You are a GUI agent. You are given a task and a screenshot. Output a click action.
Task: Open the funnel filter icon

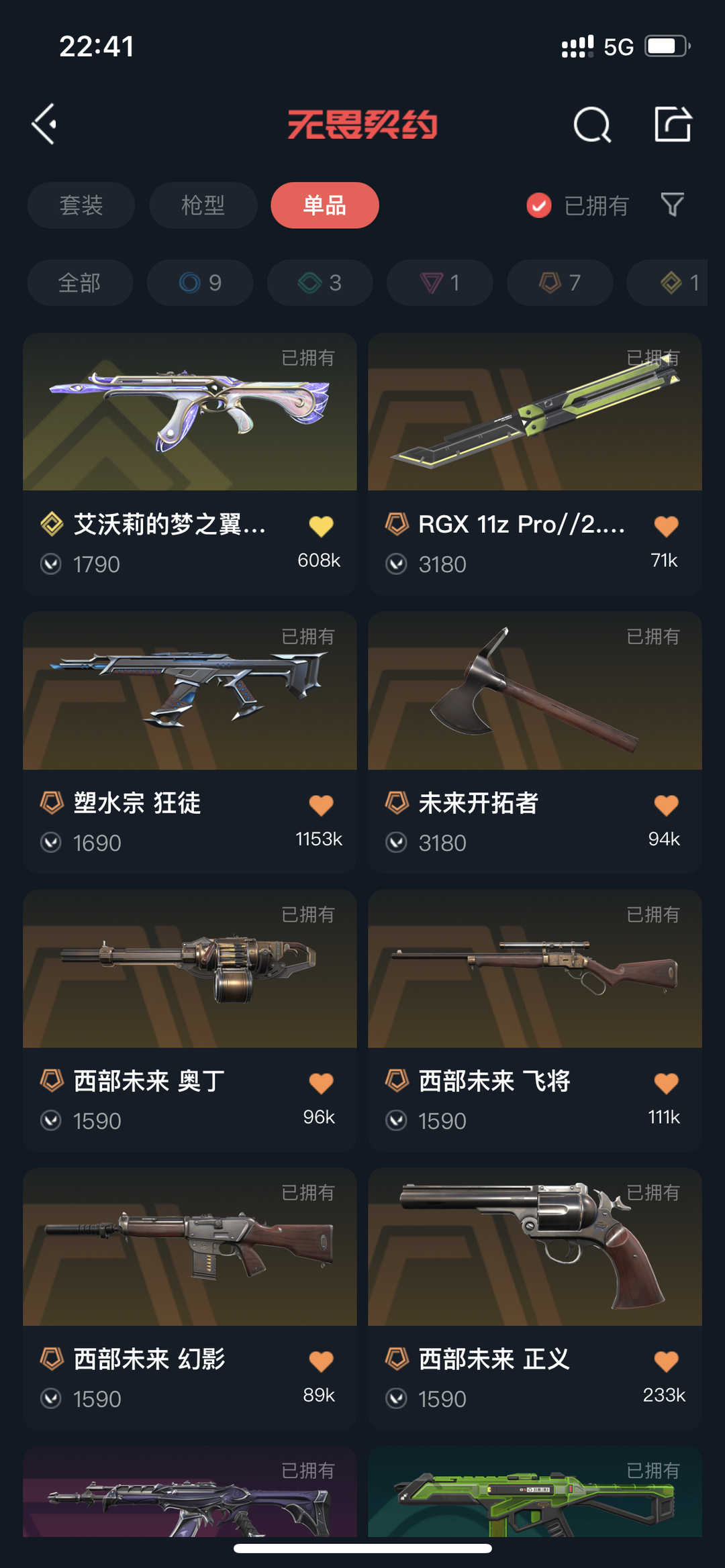pos(672,205)
